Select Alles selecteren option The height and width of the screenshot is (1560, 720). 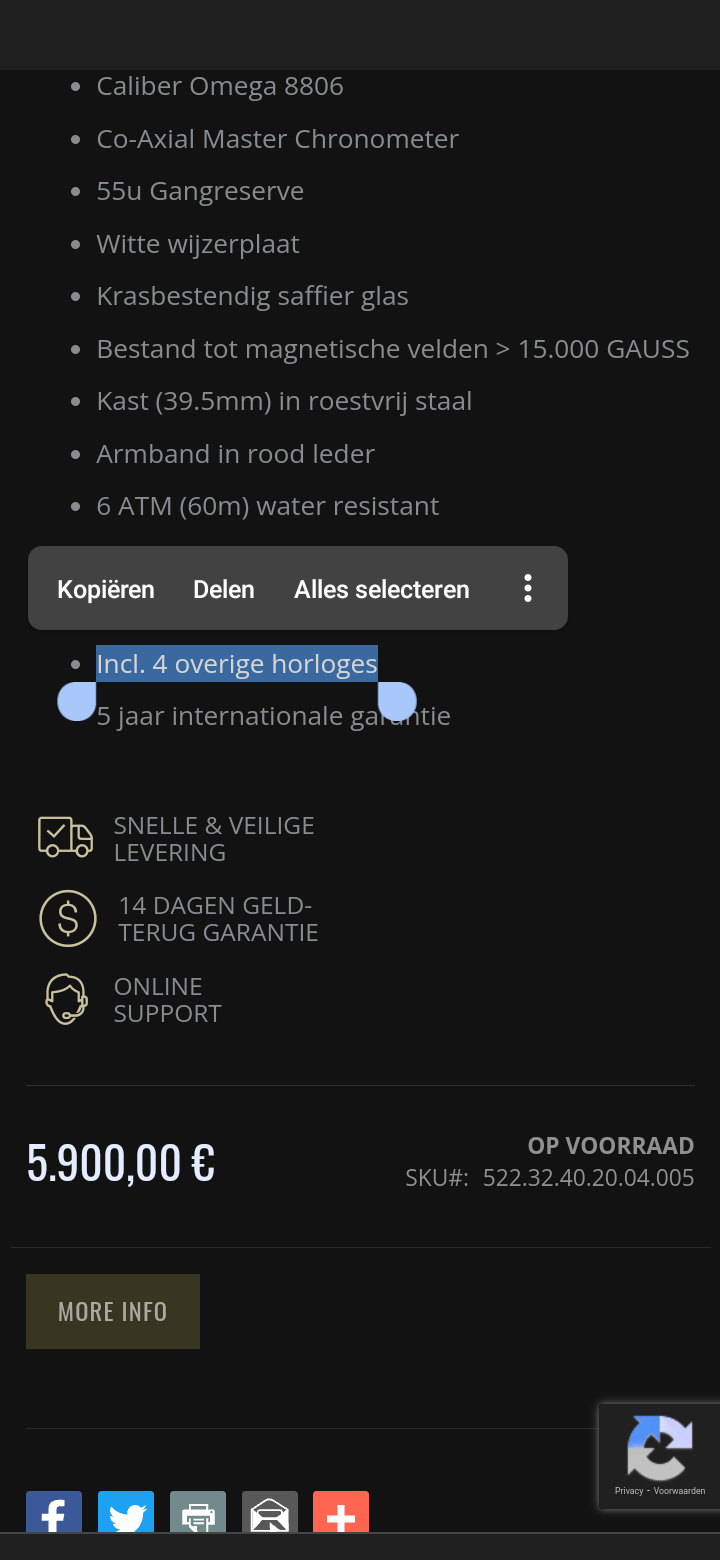(382, 589)
